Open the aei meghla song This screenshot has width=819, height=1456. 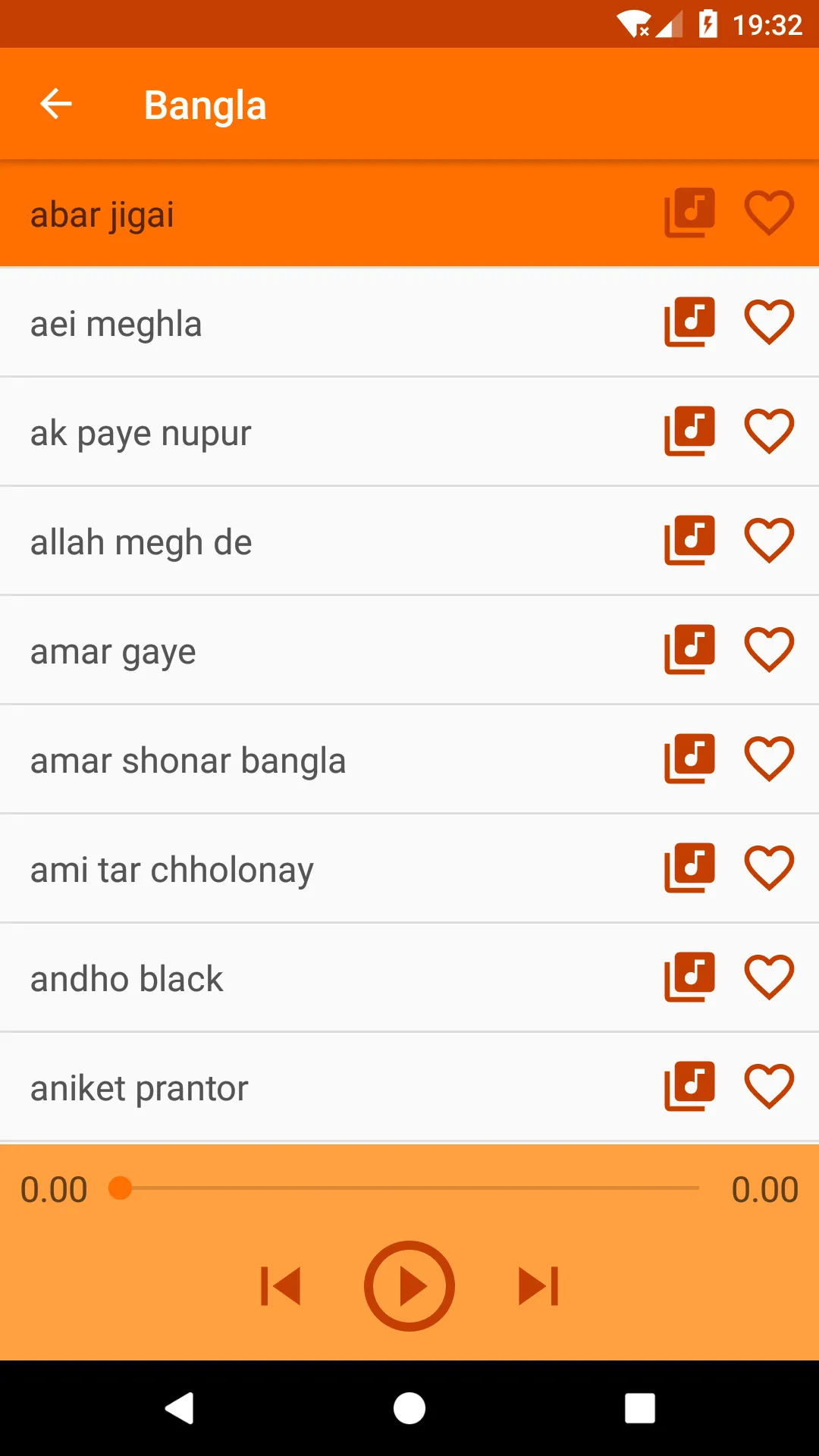point(409,322)
